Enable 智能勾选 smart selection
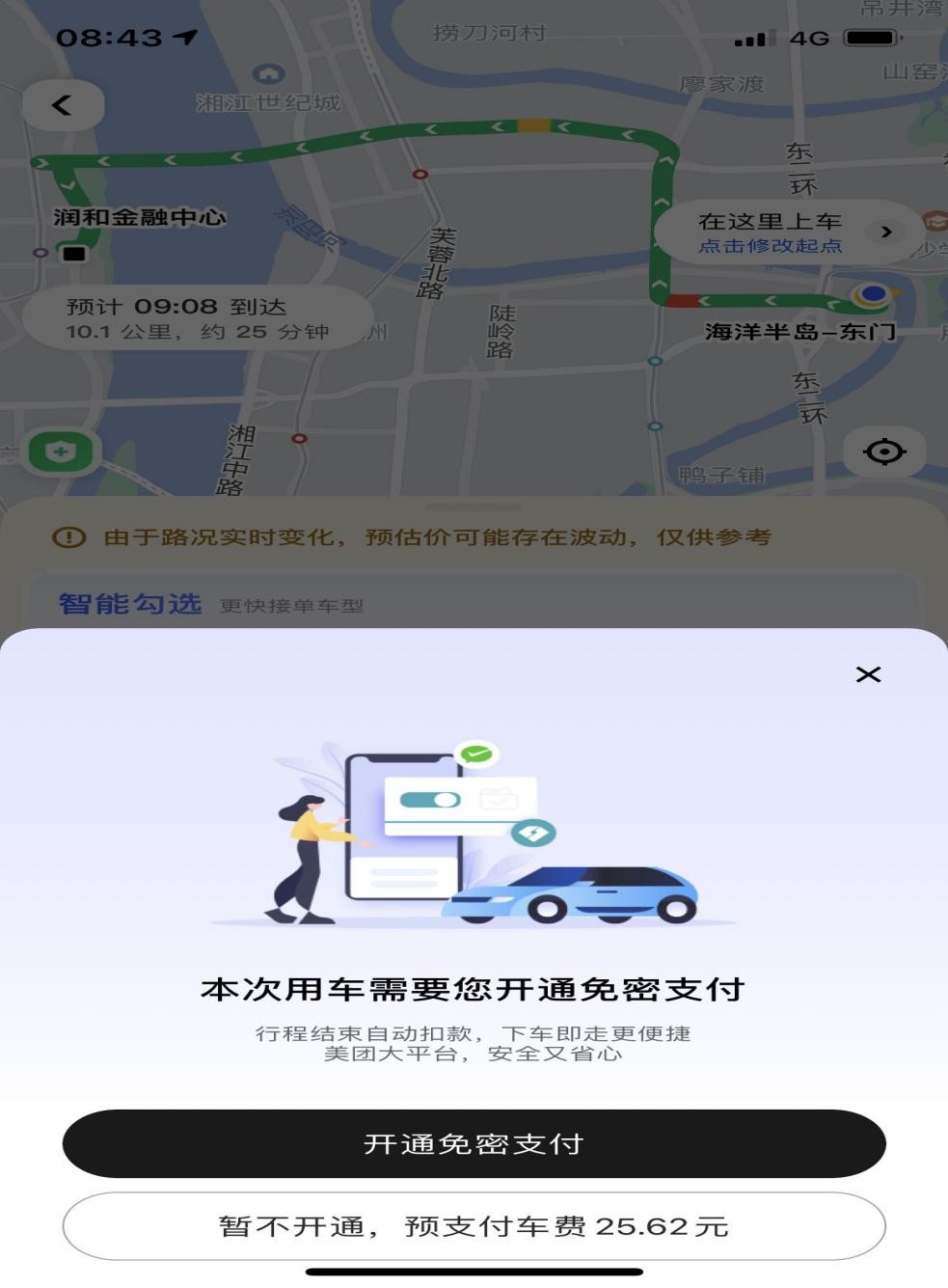948x1288 pixels. pyautogui.click(x=131, y=604)
